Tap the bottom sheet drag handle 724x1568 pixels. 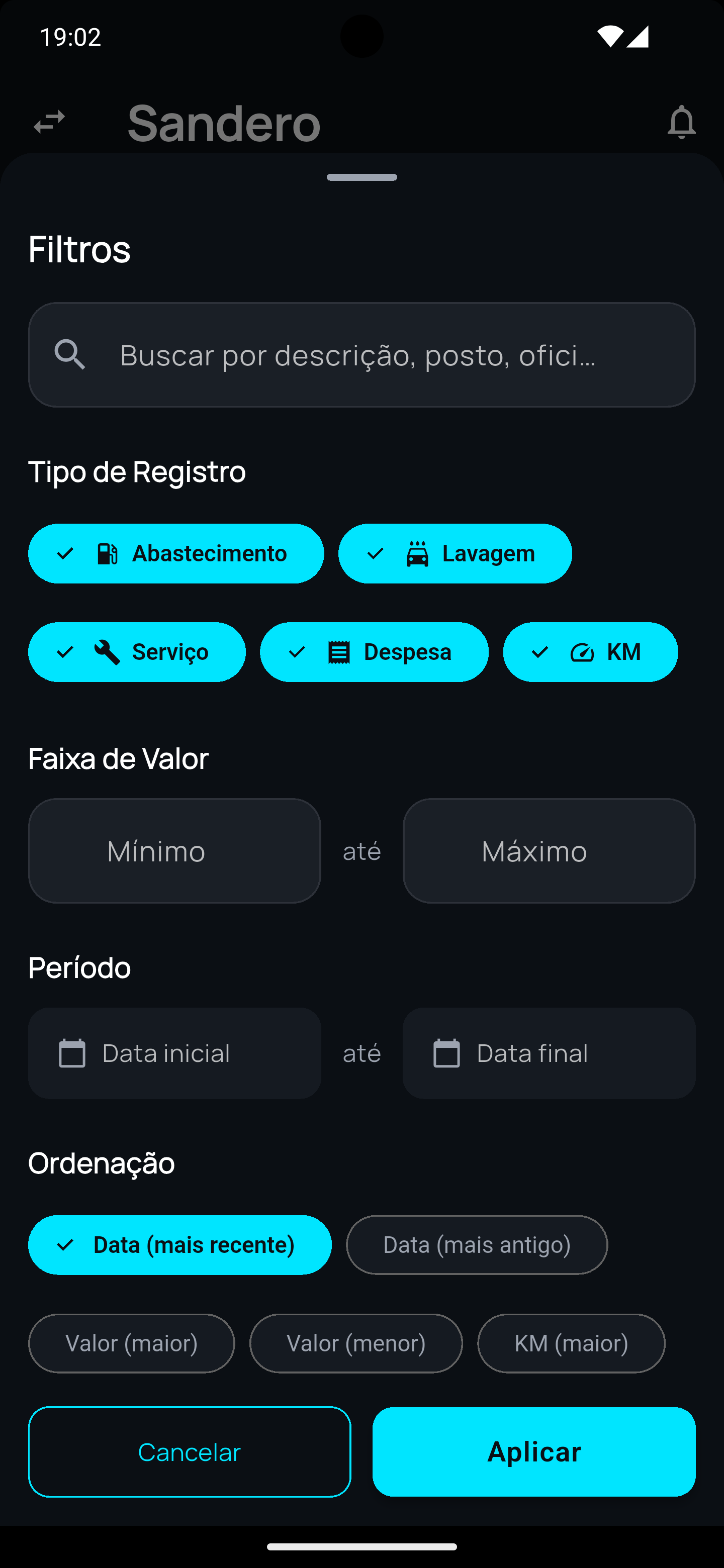coord(361,177)
